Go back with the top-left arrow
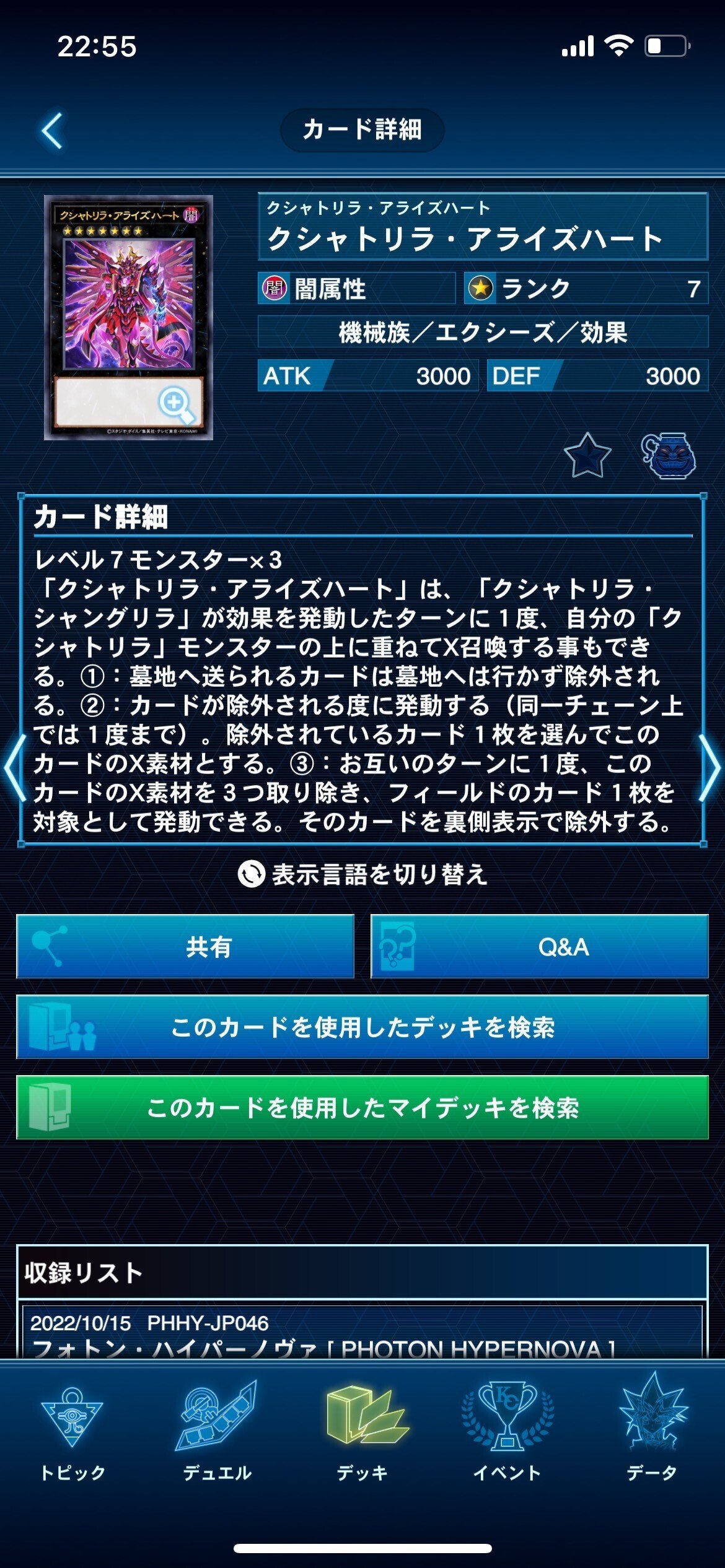 [53, 131]
